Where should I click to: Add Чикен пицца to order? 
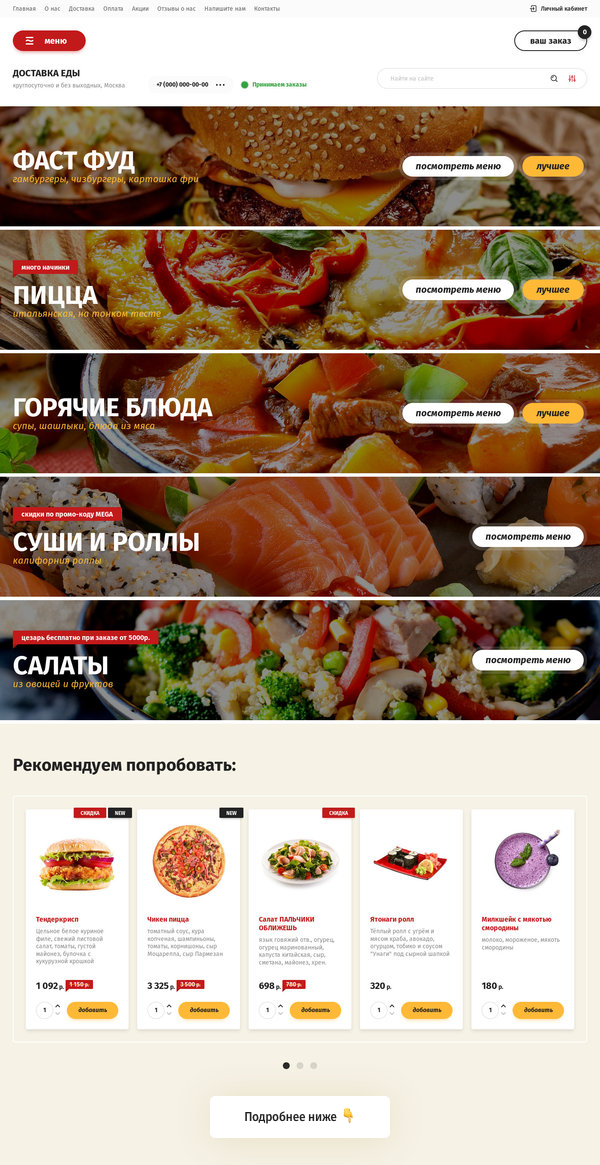[x=203, y=1010]
